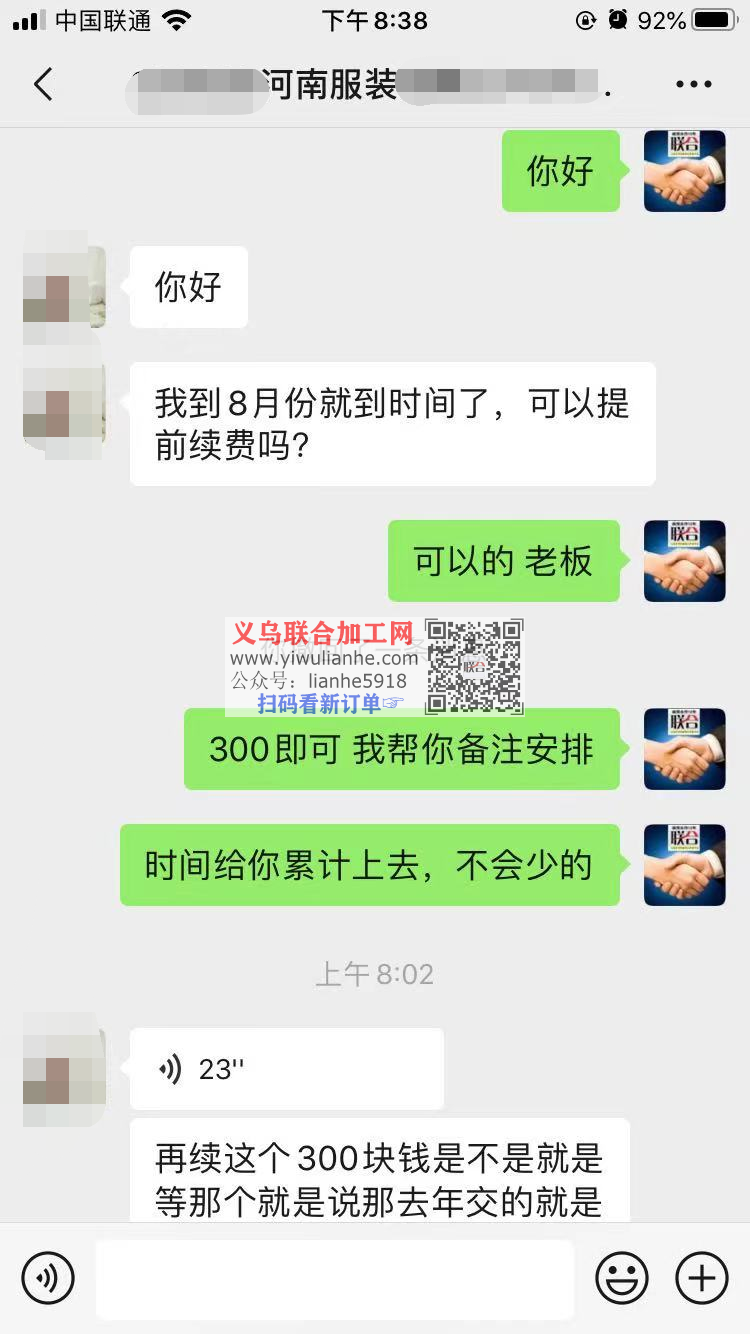Image resolution: width=750 pixels, height=1334 pixels.
Task: Switch to voice input mode
Action: (48, 1277)
